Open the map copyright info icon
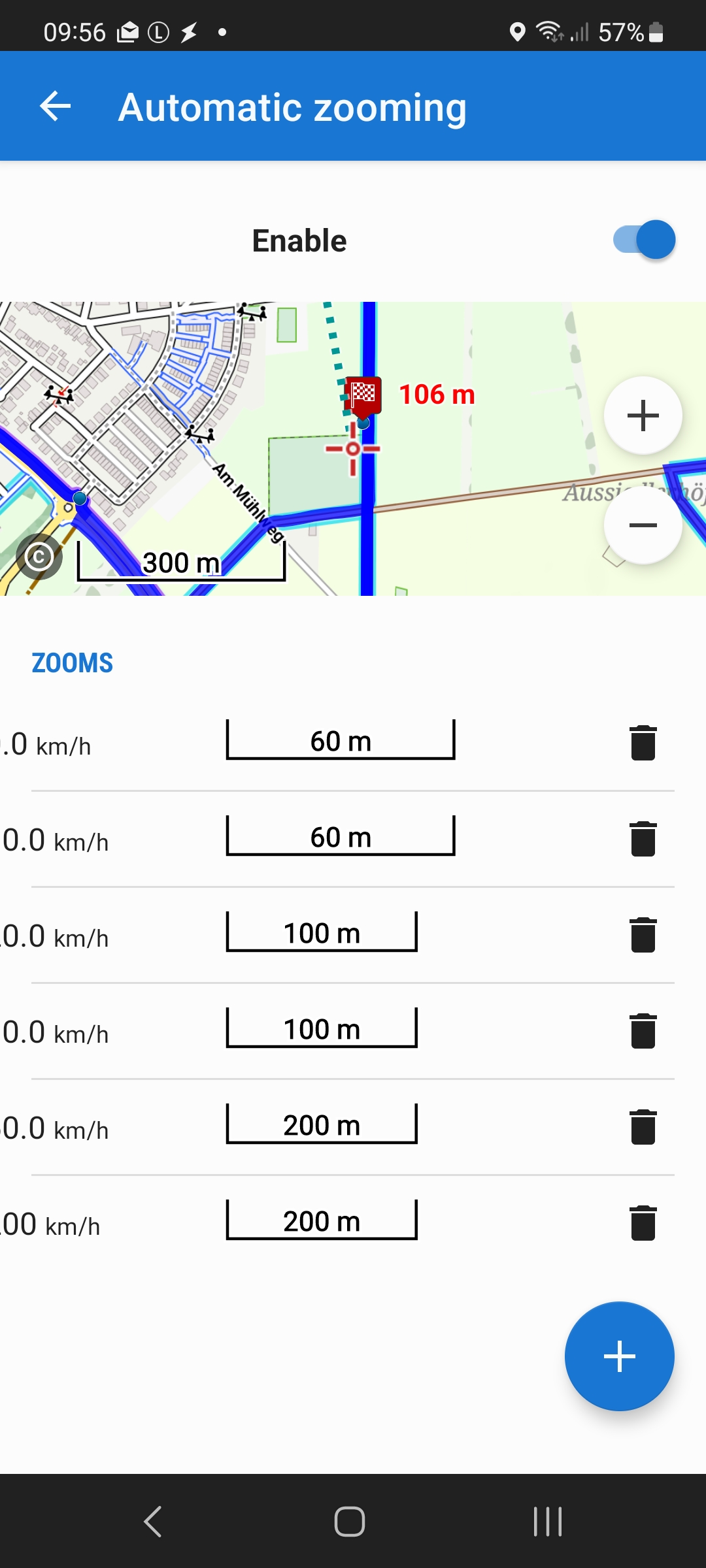This screenshot has height=1568, width=706. (39, 557)
